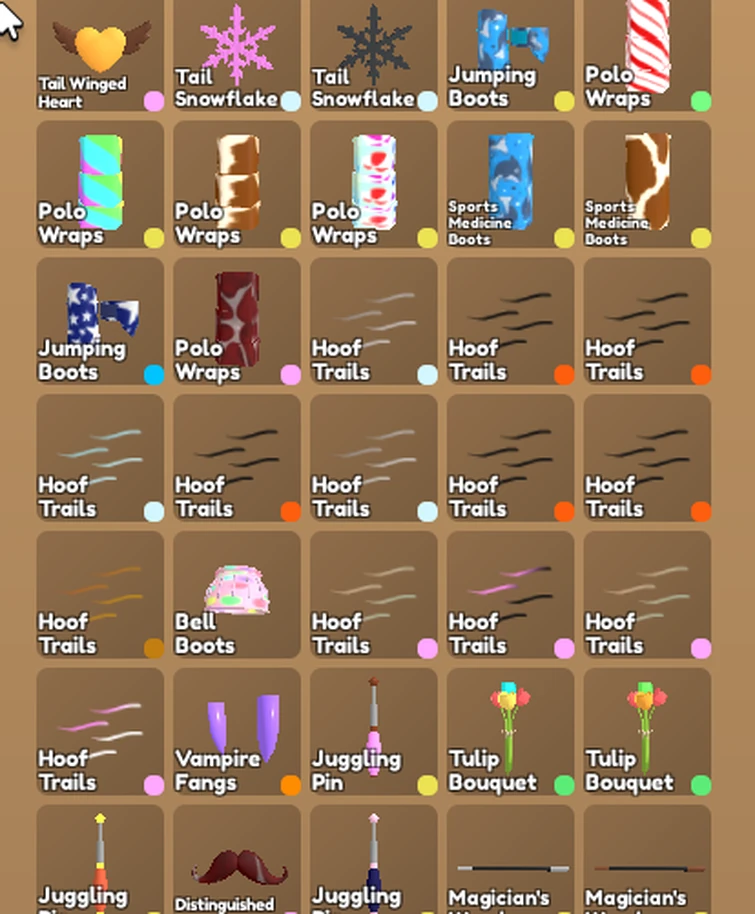
Task: Select the blue Sports Medicine Boots
Action: click(511, 185)
